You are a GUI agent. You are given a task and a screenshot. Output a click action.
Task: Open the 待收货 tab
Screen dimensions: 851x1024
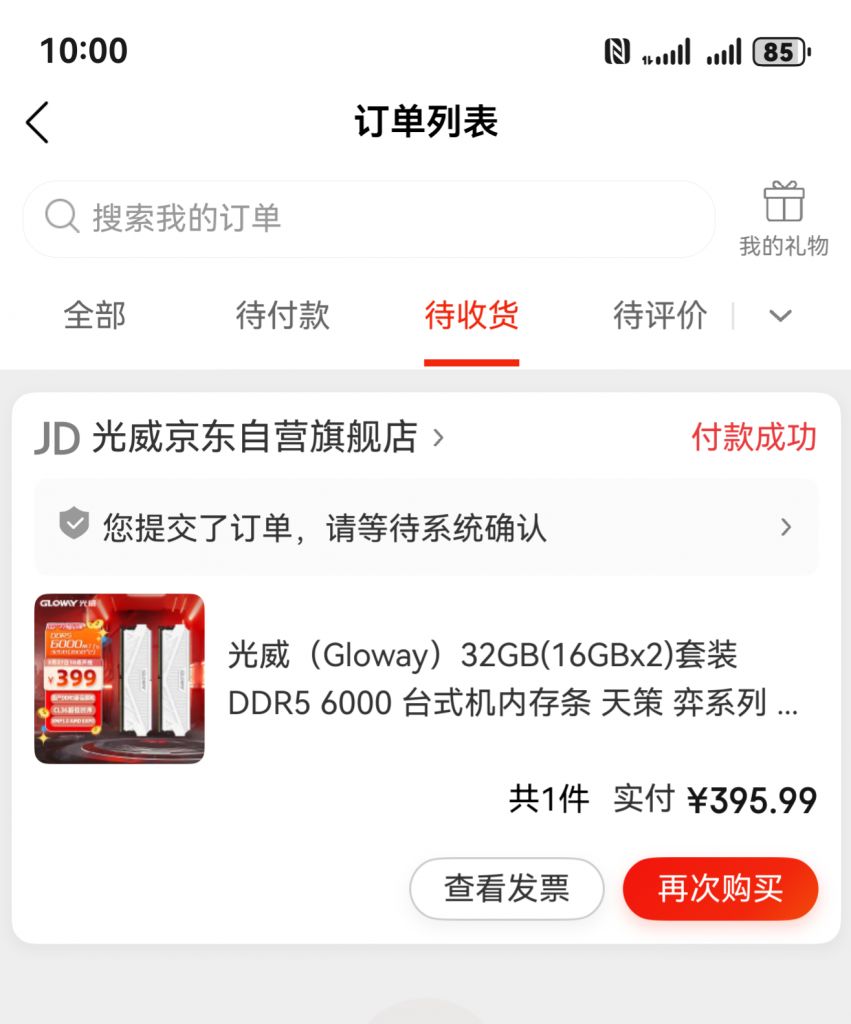471,315
